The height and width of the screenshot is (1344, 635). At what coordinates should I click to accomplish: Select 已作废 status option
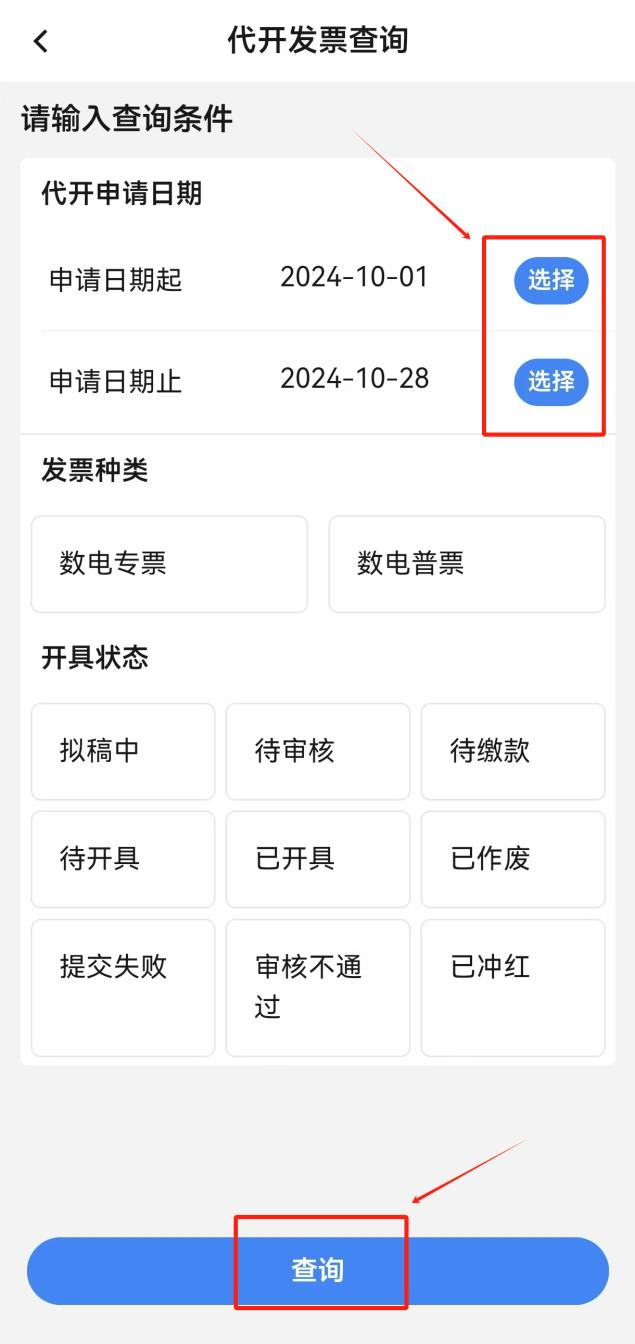pyautogui.click(x=512, y=859)
